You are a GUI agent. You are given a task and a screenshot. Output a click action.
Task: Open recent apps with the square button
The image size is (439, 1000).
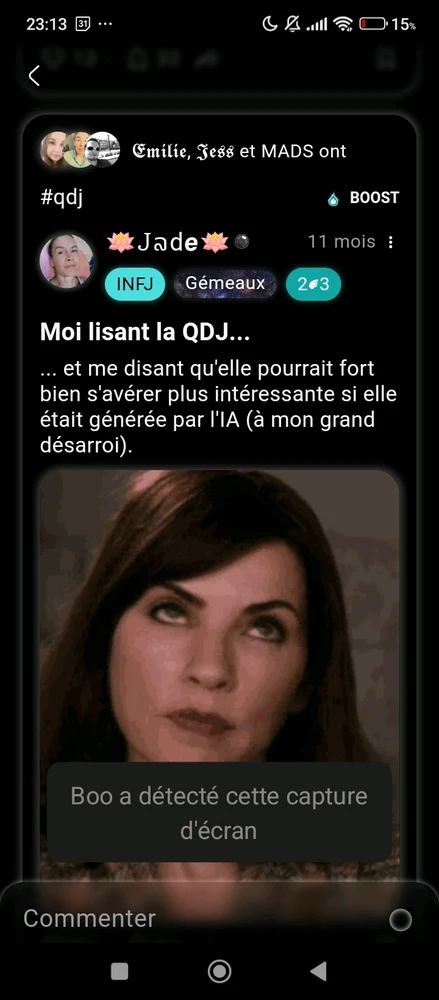pyautogui.click(x=119, y=971)
